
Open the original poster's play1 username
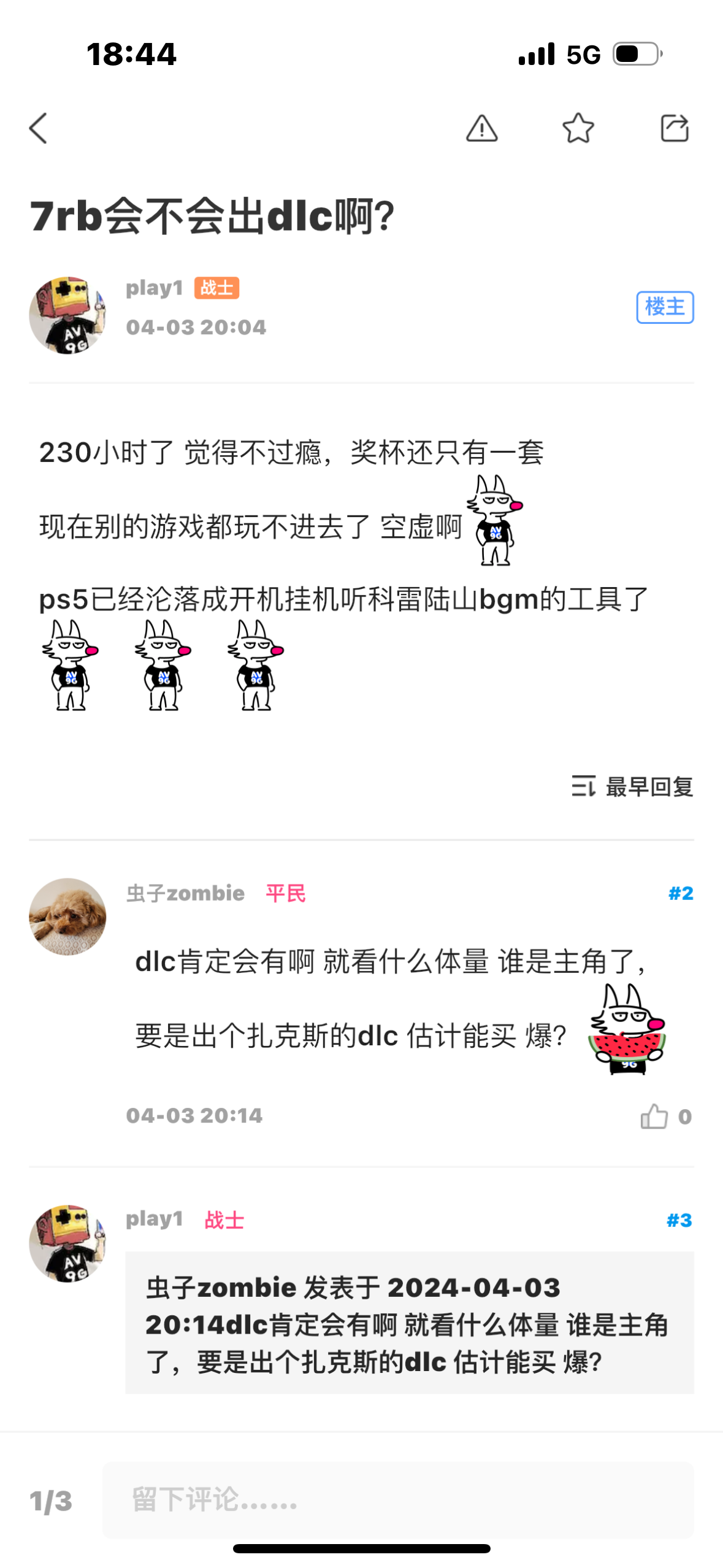[155, 288]
